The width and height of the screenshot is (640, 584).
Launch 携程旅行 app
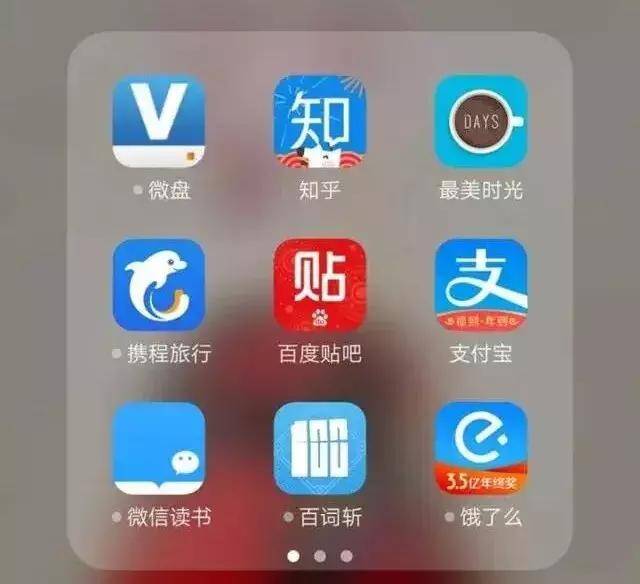159,285
